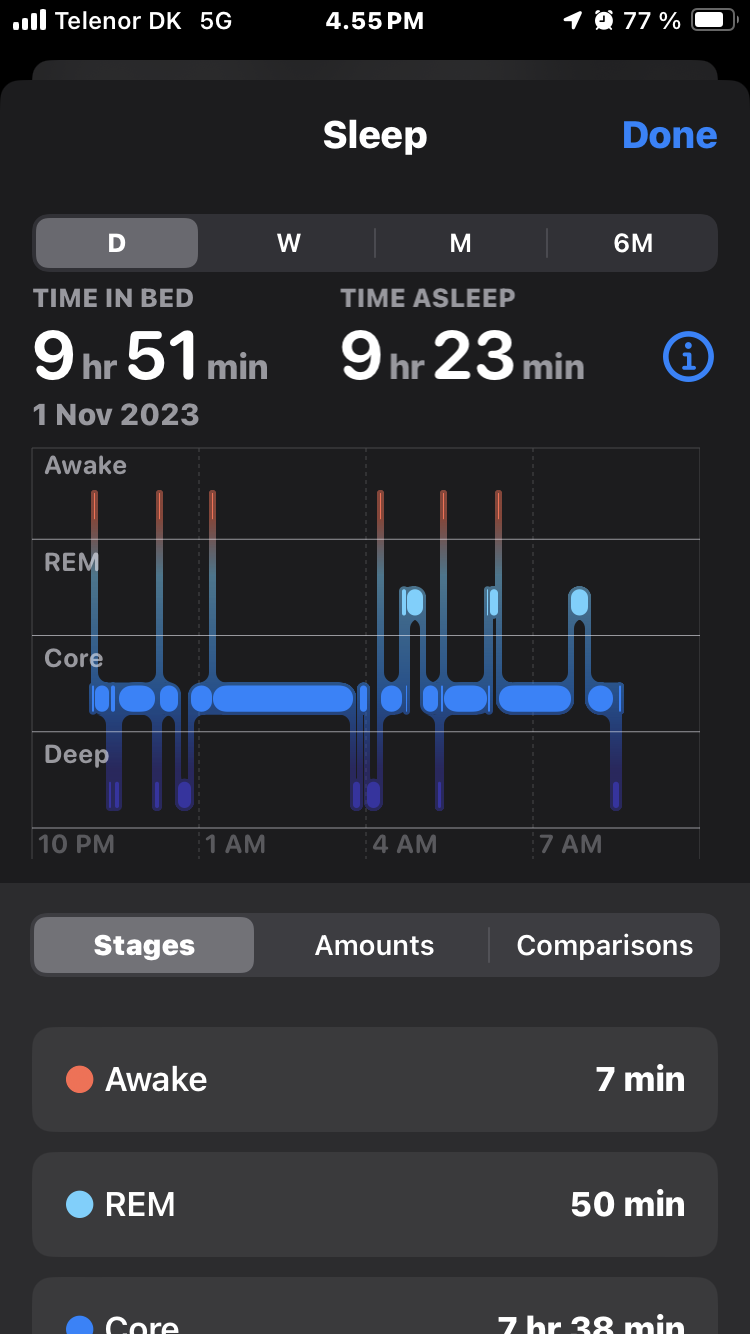Open the Comparisons segment
The image size is (750, 1334).
[604, 945]
